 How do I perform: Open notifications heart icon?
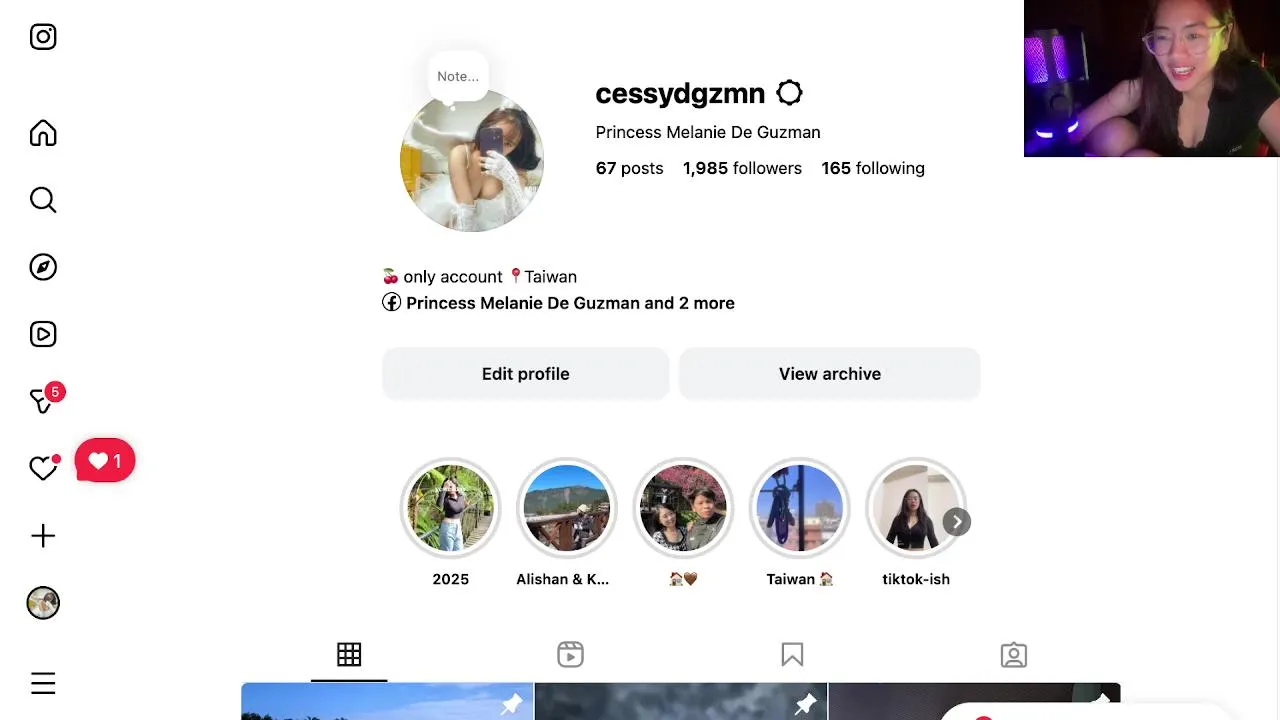point(43,468)
